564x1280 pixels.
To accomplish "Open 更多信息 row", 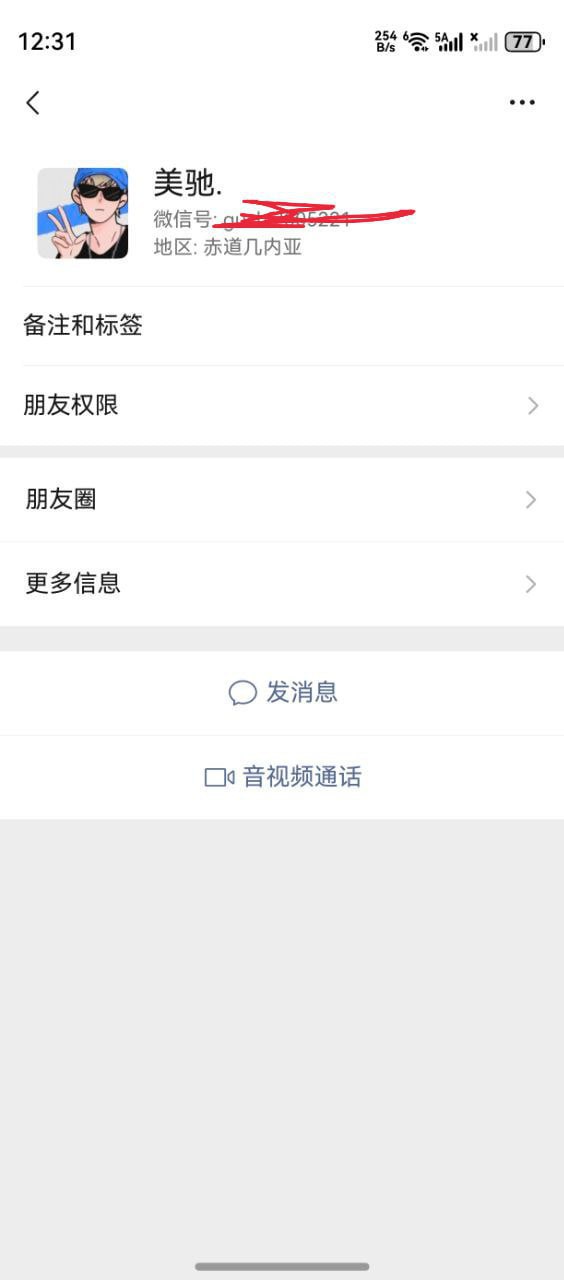I will pyautogui.click(x=282, y=584).
